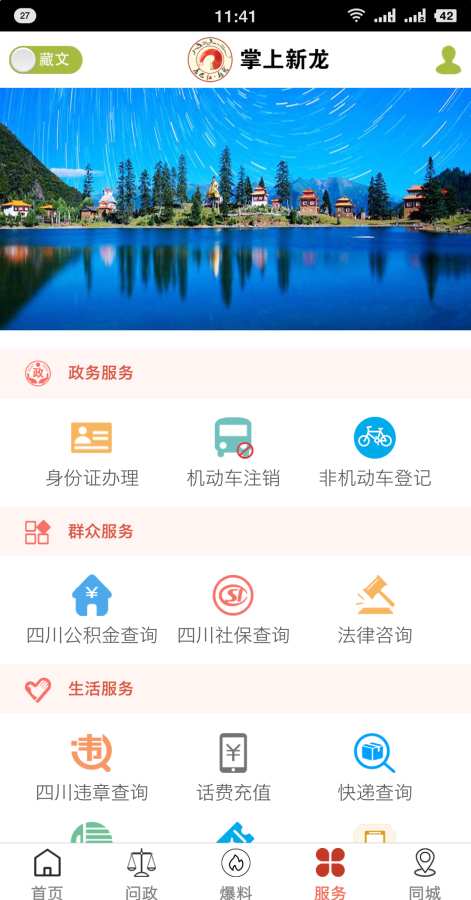Toggle the 藏文 language switch
This screenshot has width=471, height=900.
(46, 60)
